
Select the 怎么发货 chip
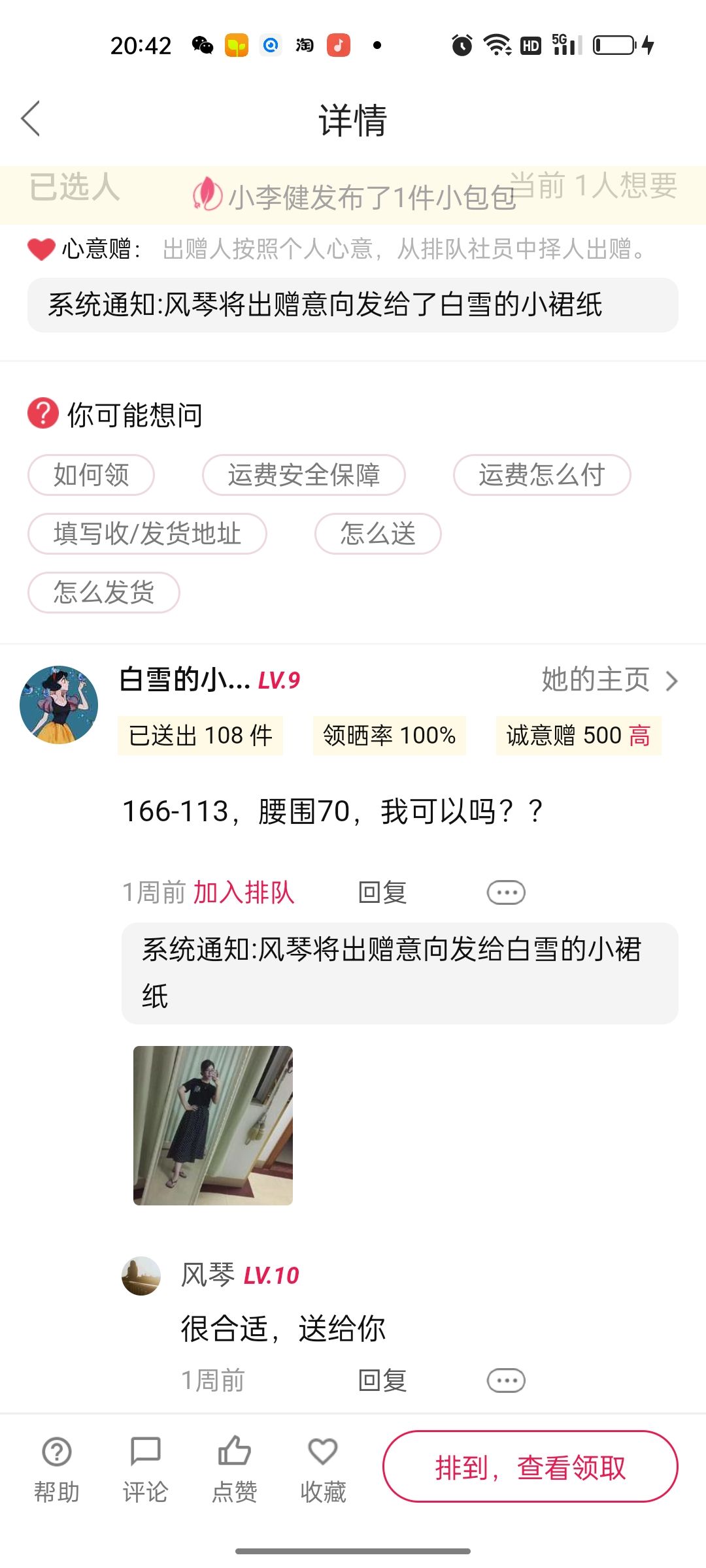103,593
